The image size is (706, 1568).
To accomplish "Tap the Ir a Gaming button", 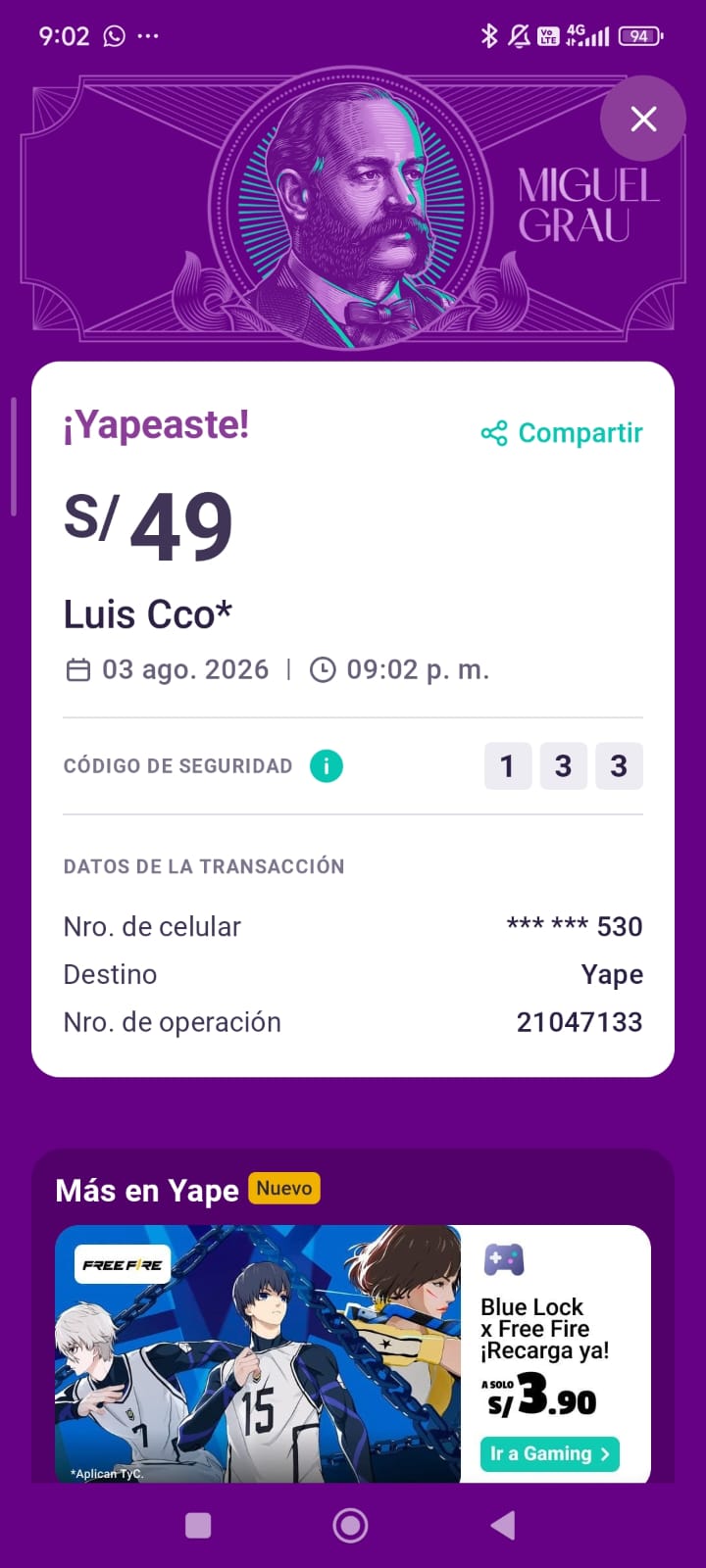I will coord(550,1453).
